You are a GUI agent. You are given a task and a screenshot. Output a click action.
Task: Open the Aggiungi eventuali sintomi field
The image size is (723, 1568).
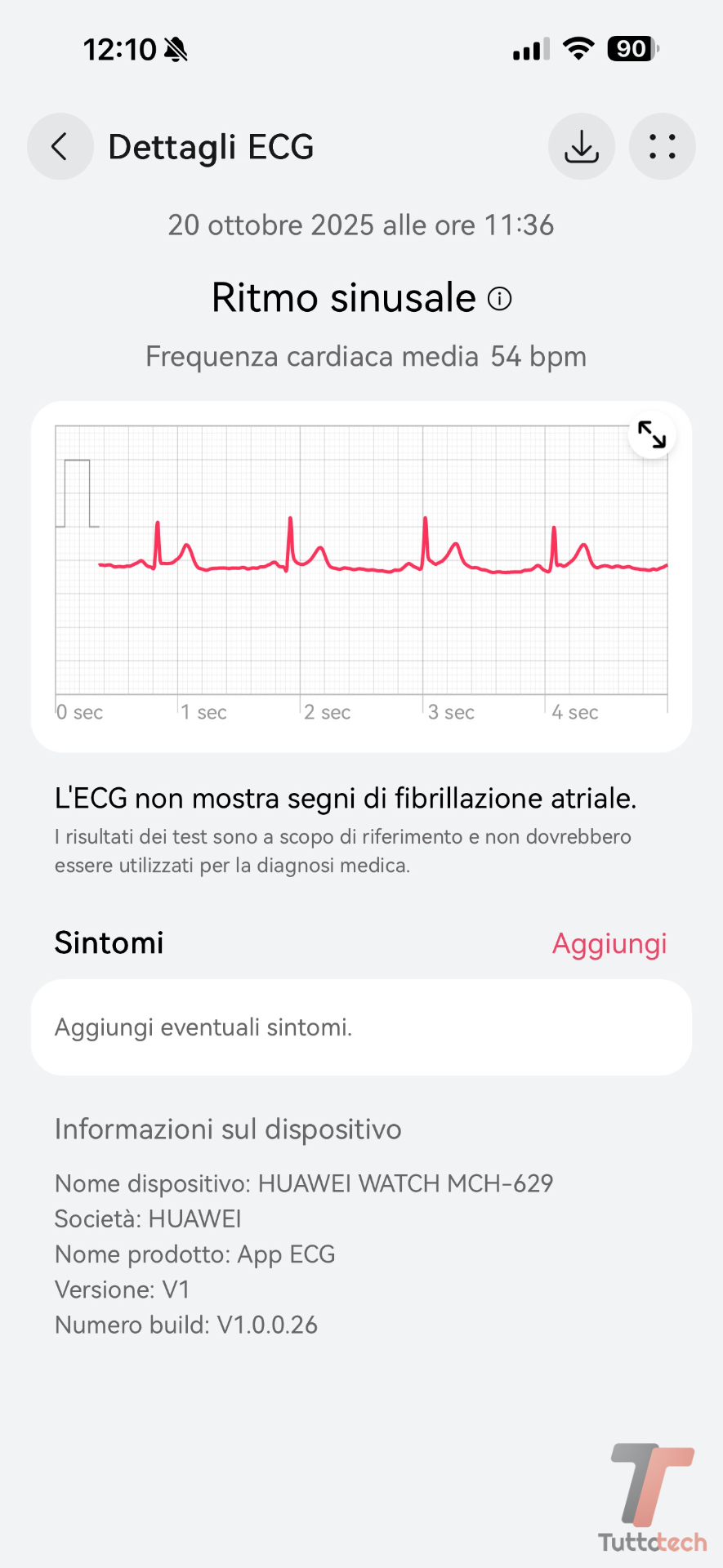[361, 1027]
